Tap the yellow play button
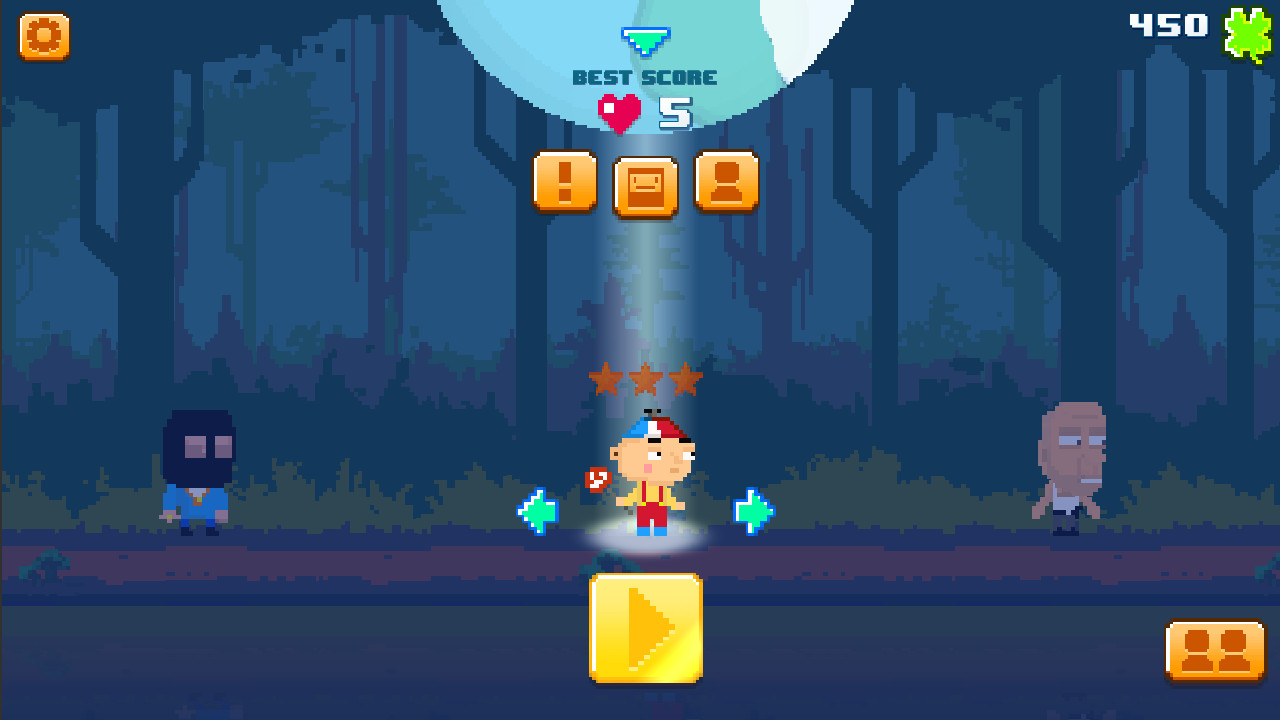This screenshot has height=720, width=1280. [x=646, y=628]
